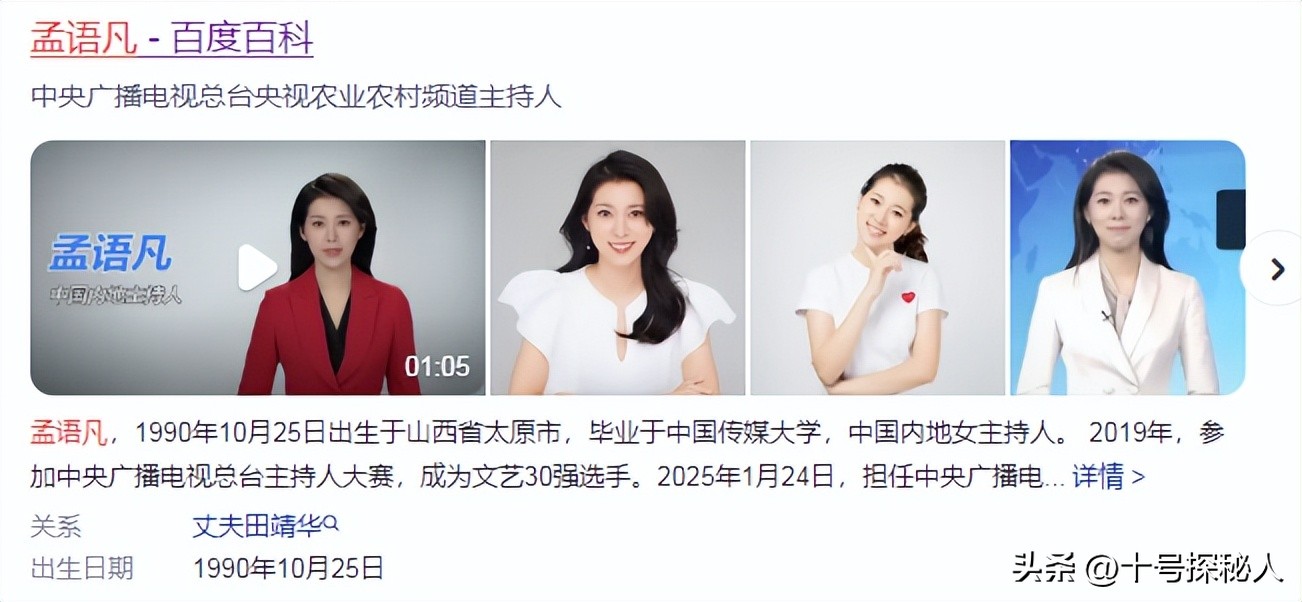
Task: Open the photo with the white ruffled top
Action: (617, 267)
